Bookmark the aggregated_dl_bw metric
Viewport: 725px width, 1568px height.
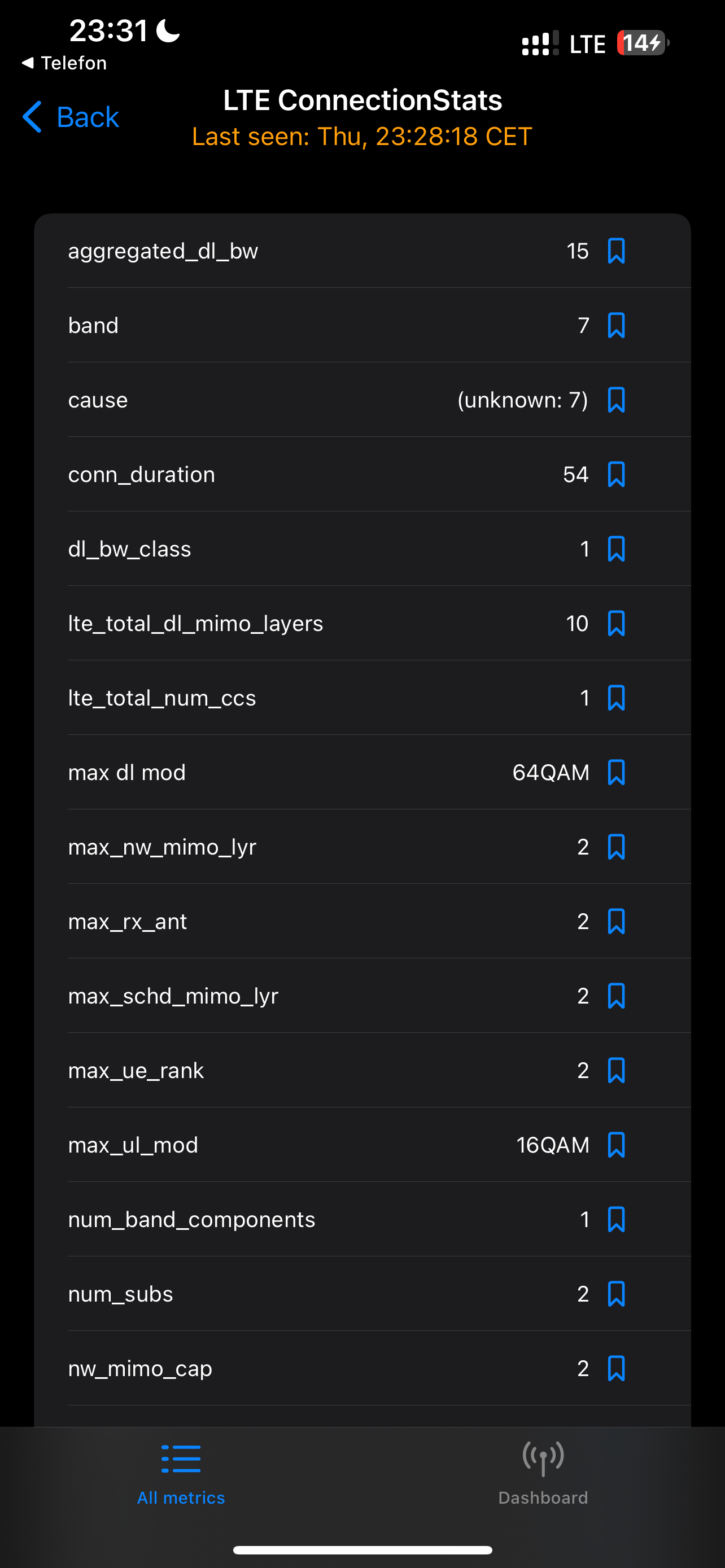pos(616,251)
